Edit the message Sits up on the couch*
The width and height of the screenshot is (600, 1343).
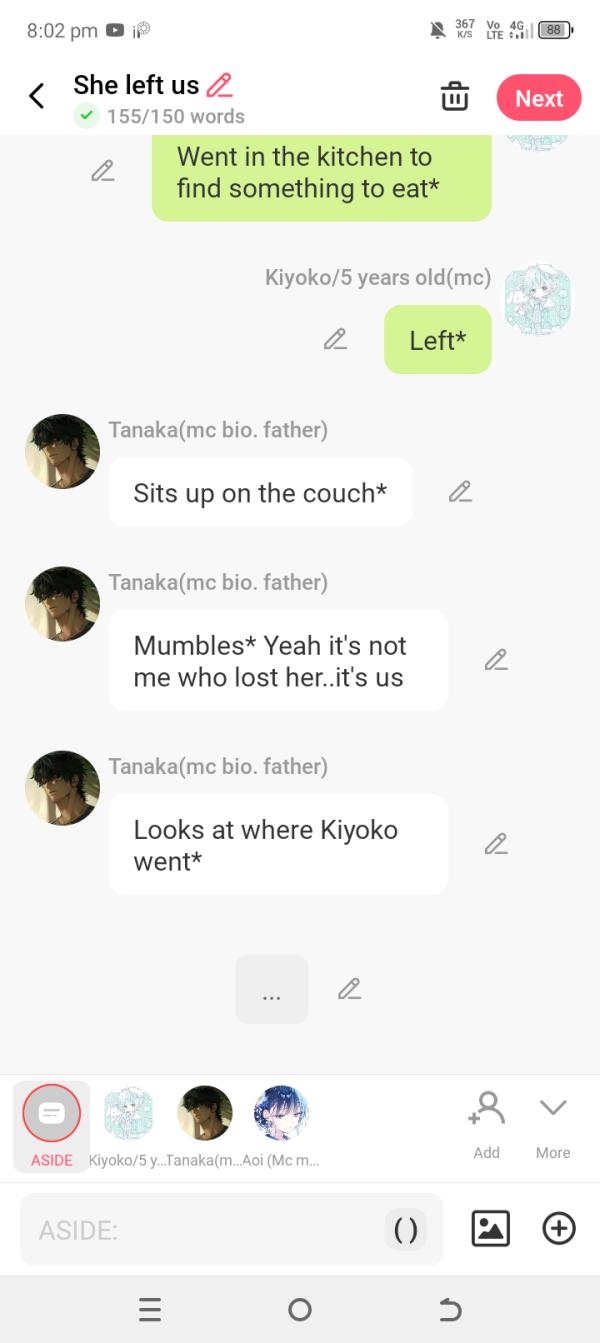(x=460, y=492)
